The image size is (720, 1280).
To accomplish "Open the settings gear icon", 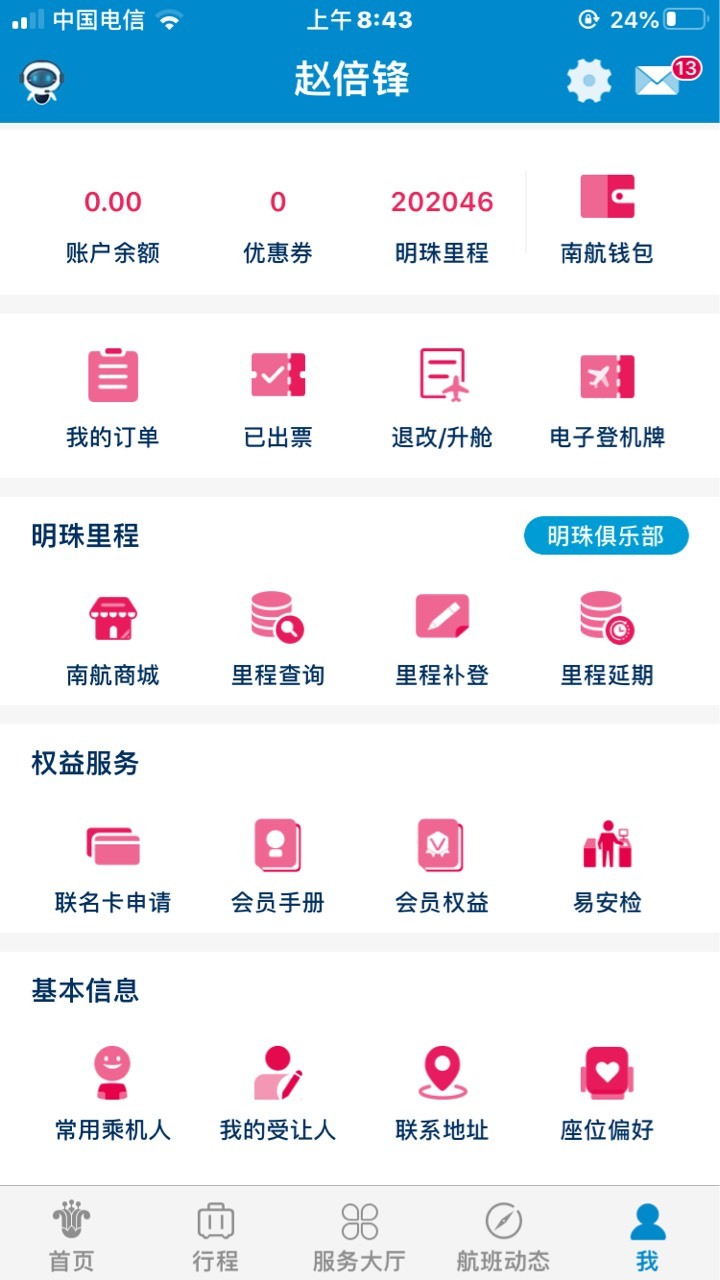I will pos(589,80).
